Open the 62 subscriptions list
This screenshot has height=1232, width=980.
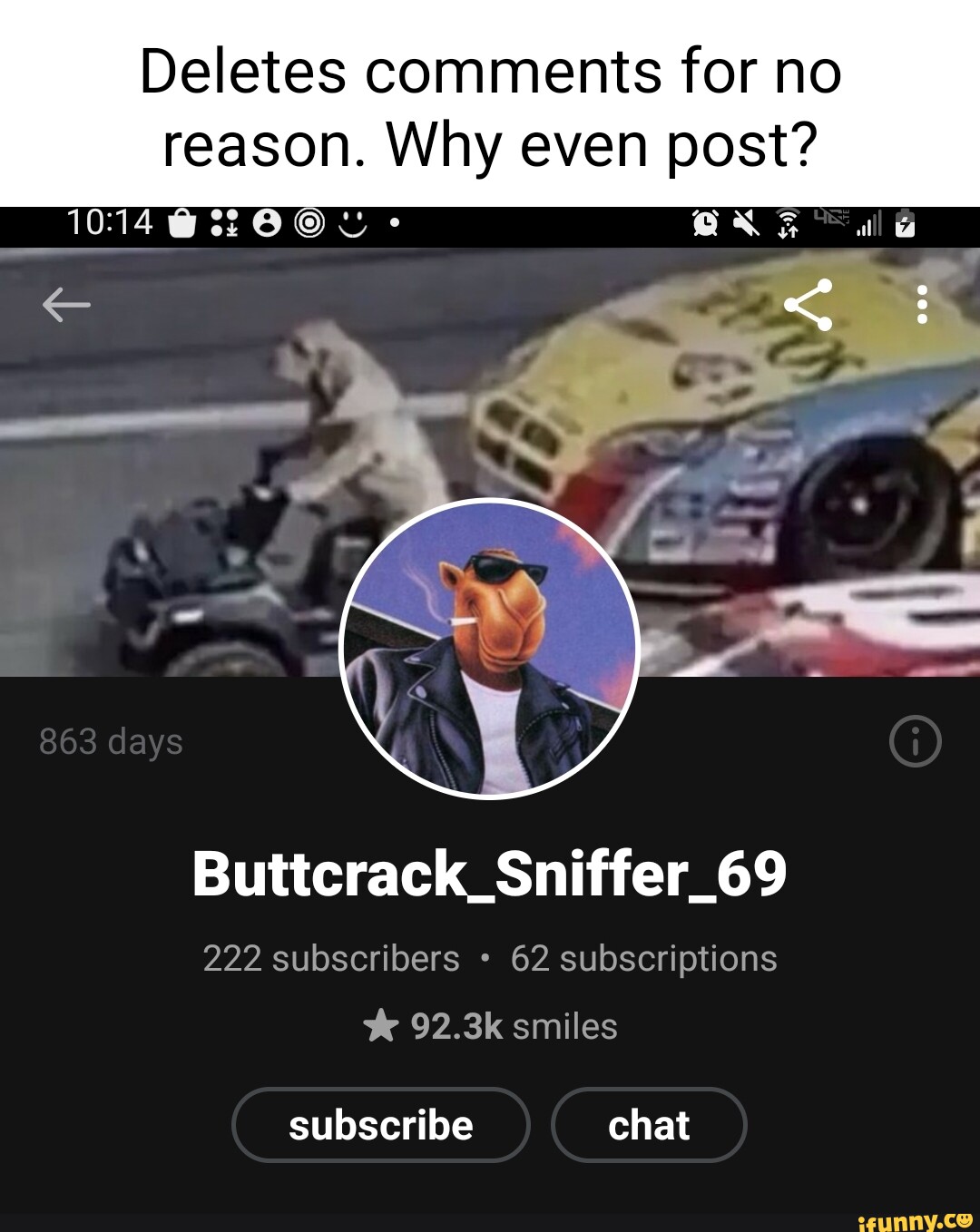(643, 957)
